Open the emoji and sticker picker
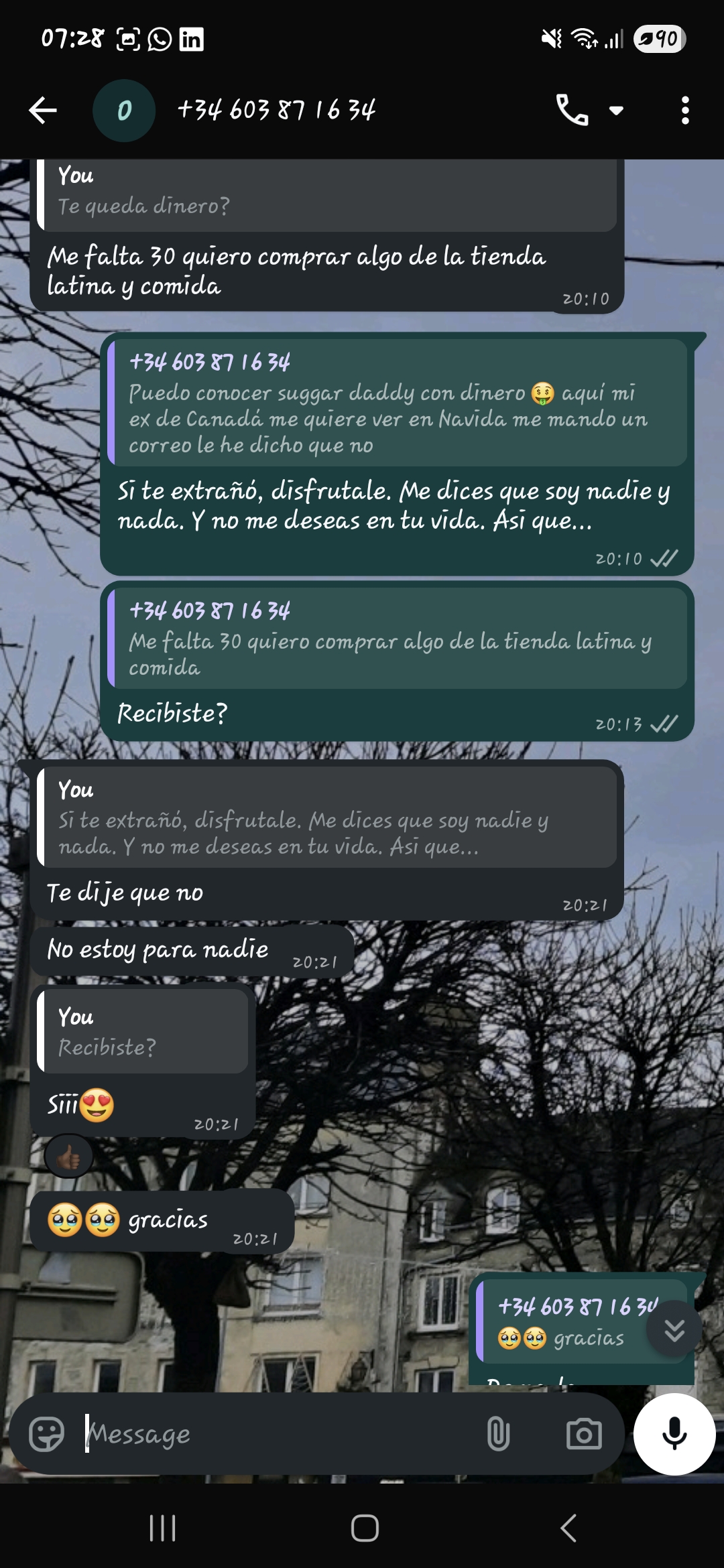Viewport: 724px width, 1568px height. (47, 1435)
